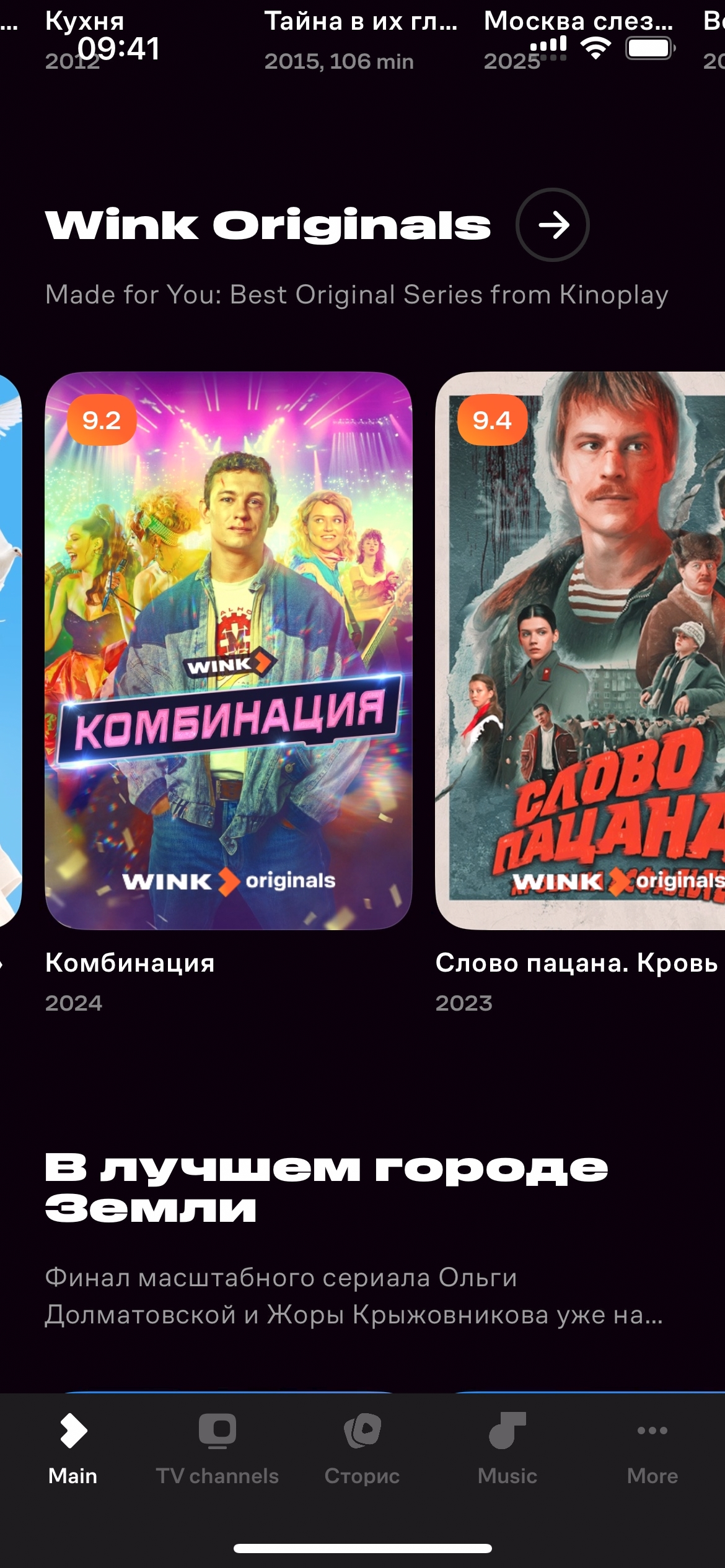
Task: Open the Комбинация series card
Action: (x=228, y=650)
